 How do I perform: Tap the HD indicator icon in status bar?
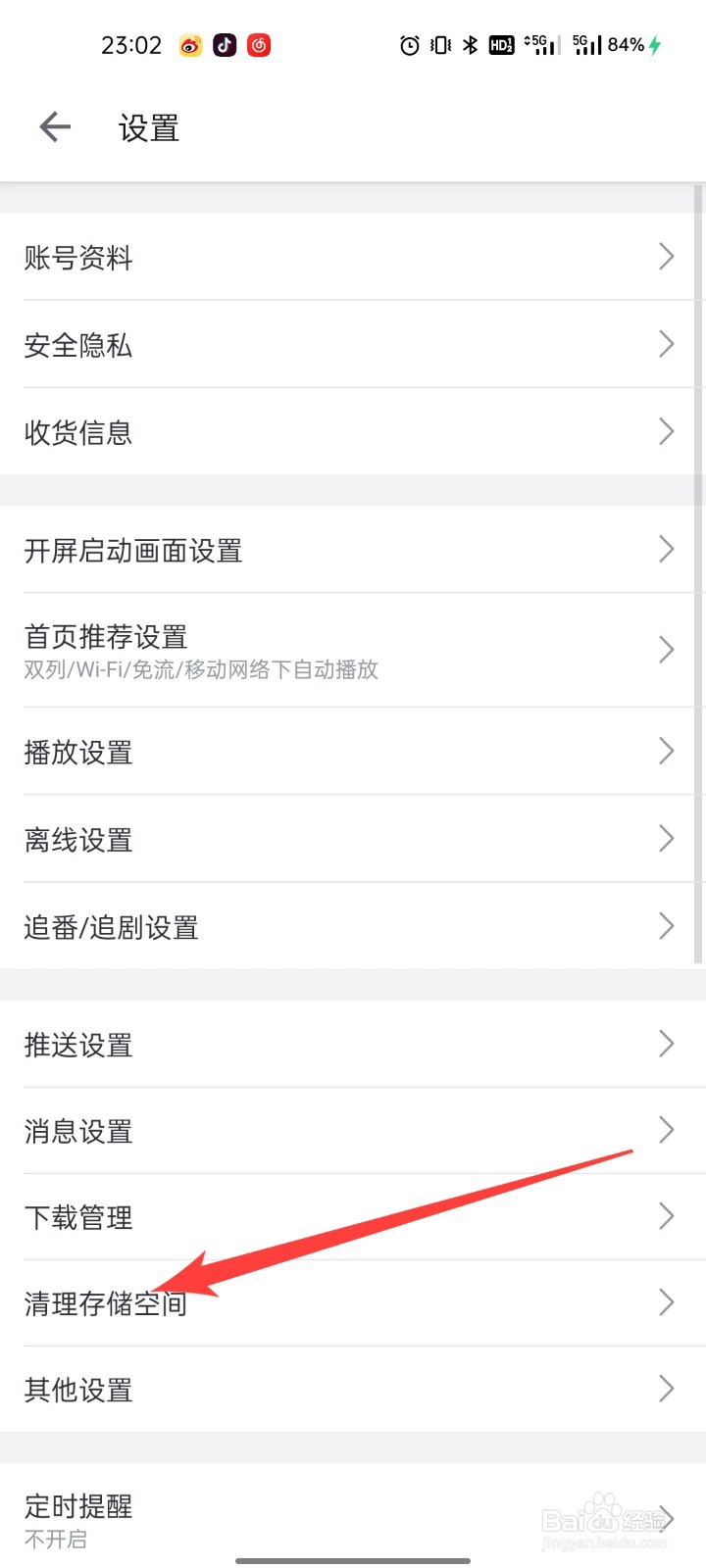pos(500,45)
